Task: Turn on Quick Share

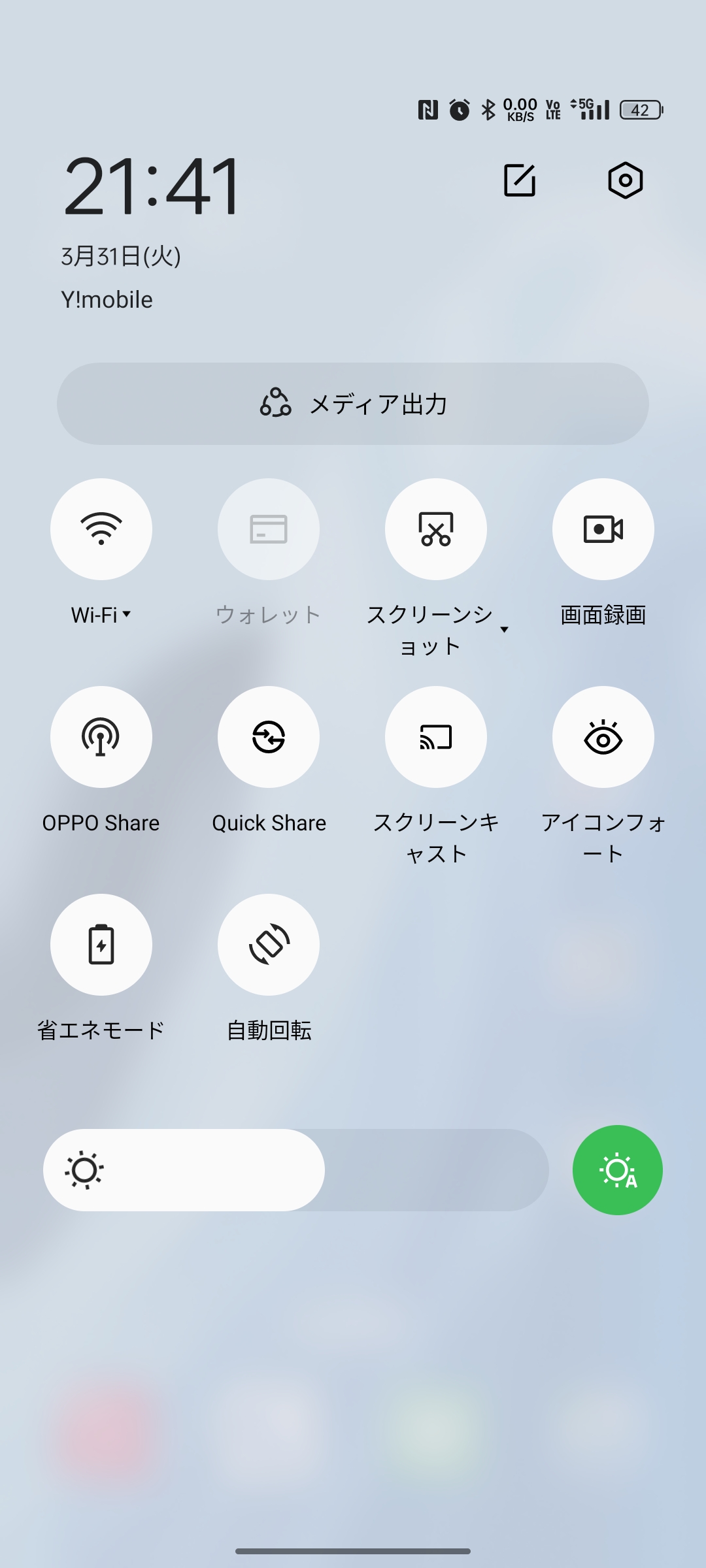Action: [x=269, y=737]
